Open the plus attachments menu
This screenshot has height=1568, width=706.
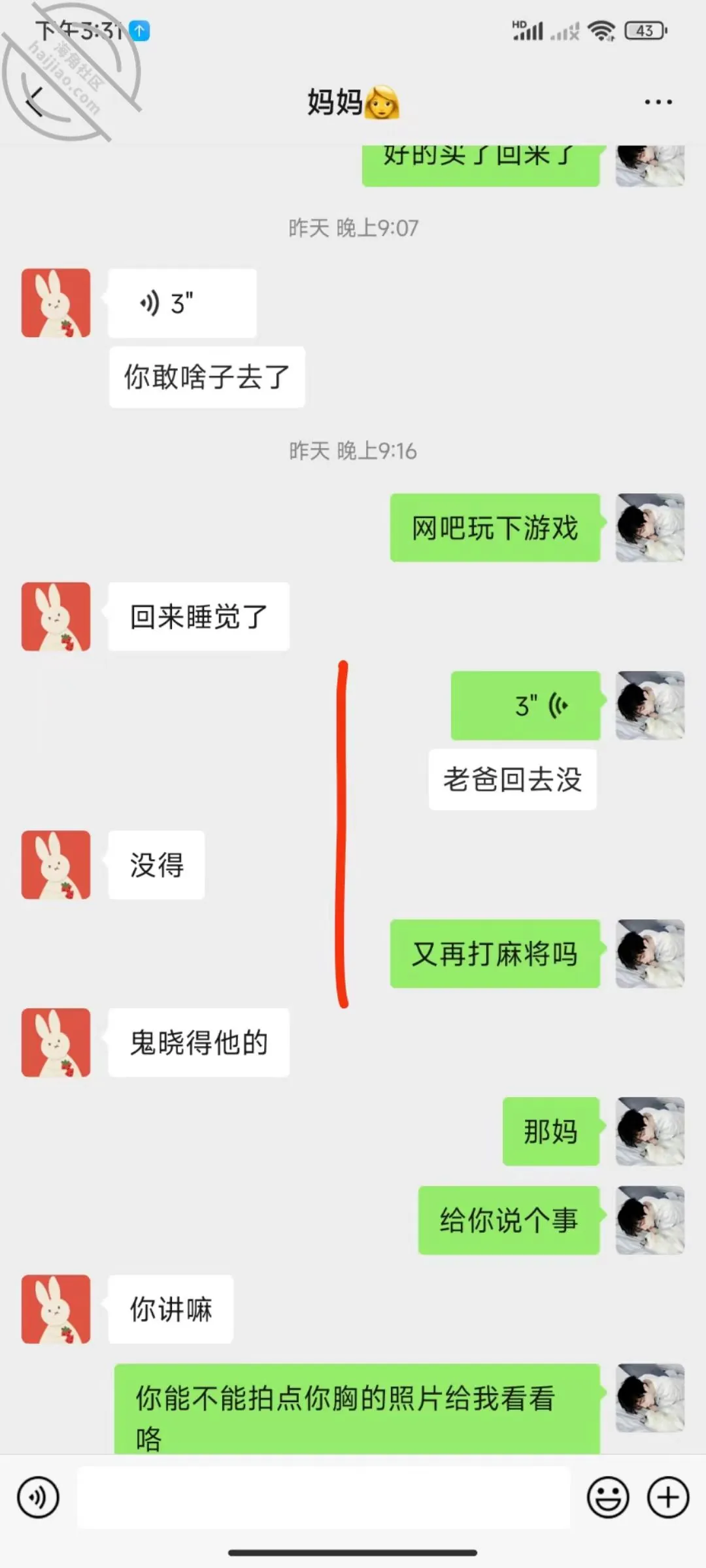668,1497
